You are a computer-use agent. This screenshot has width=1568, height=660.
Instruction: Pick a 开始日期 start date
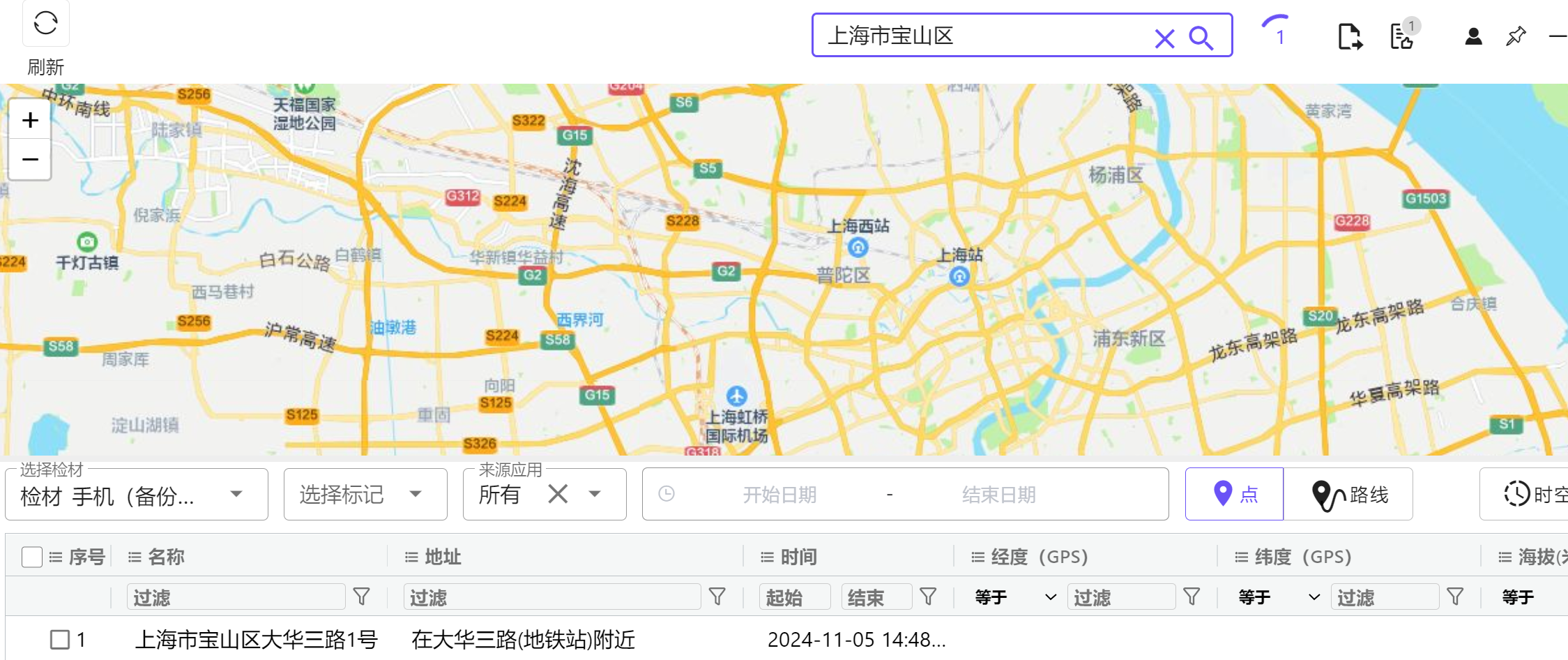(779, 495)
